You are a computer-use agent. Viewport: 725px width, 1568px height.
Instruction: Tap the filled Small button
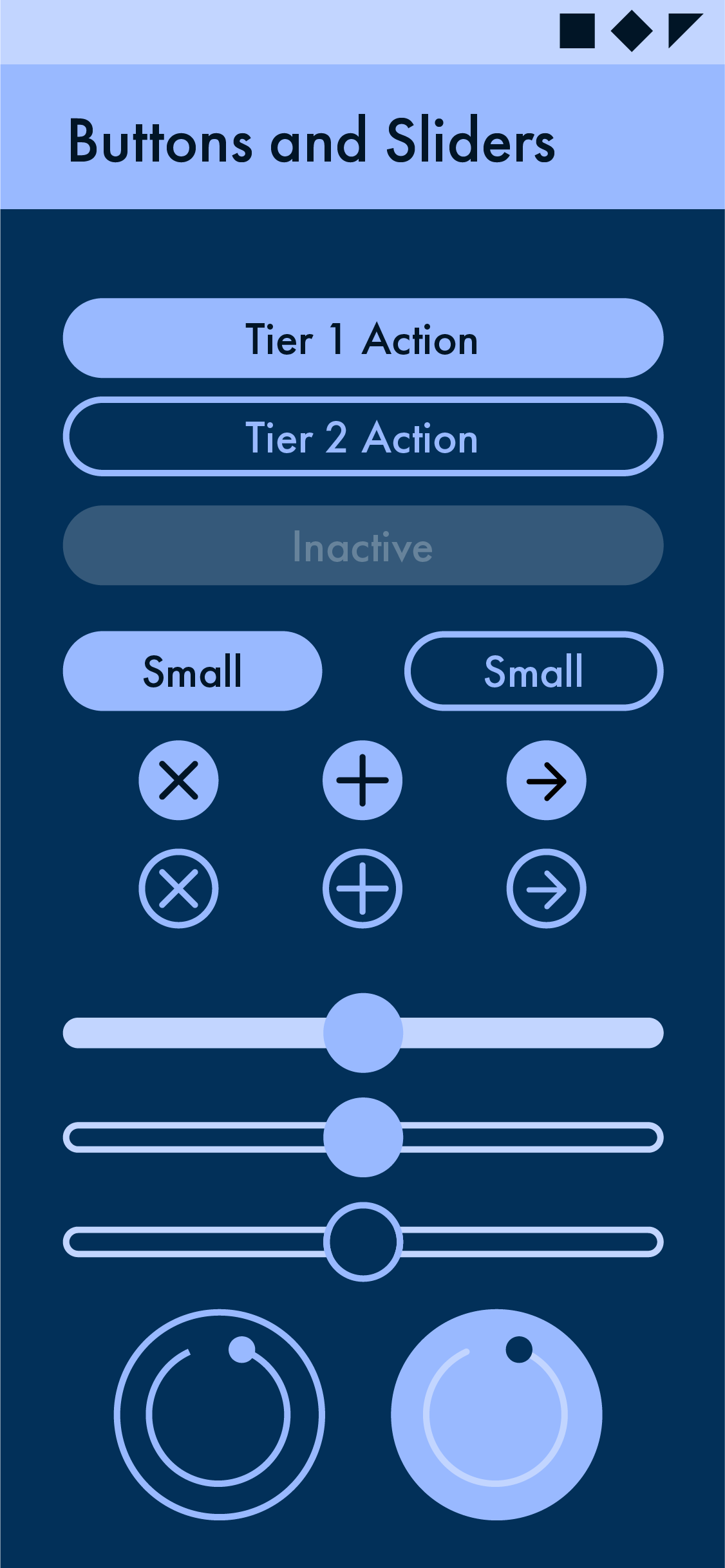coord(192,671)
